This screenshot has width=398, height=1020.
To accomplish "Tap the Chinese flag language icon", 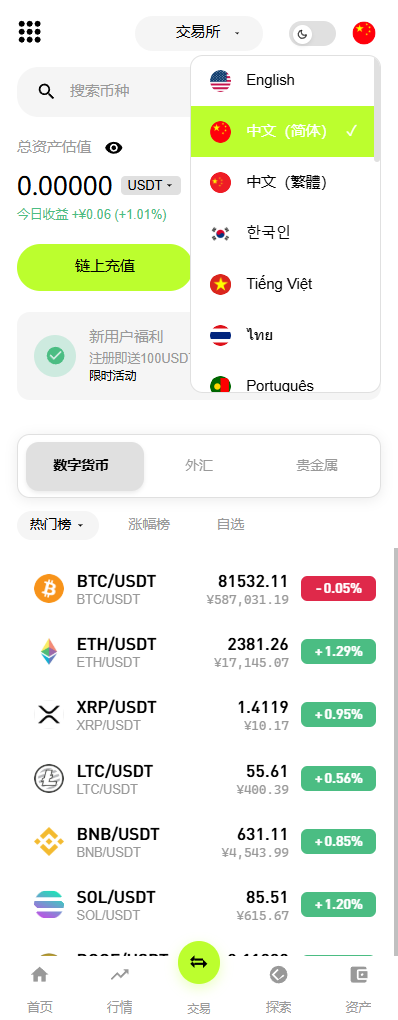I will coord(364,33).
